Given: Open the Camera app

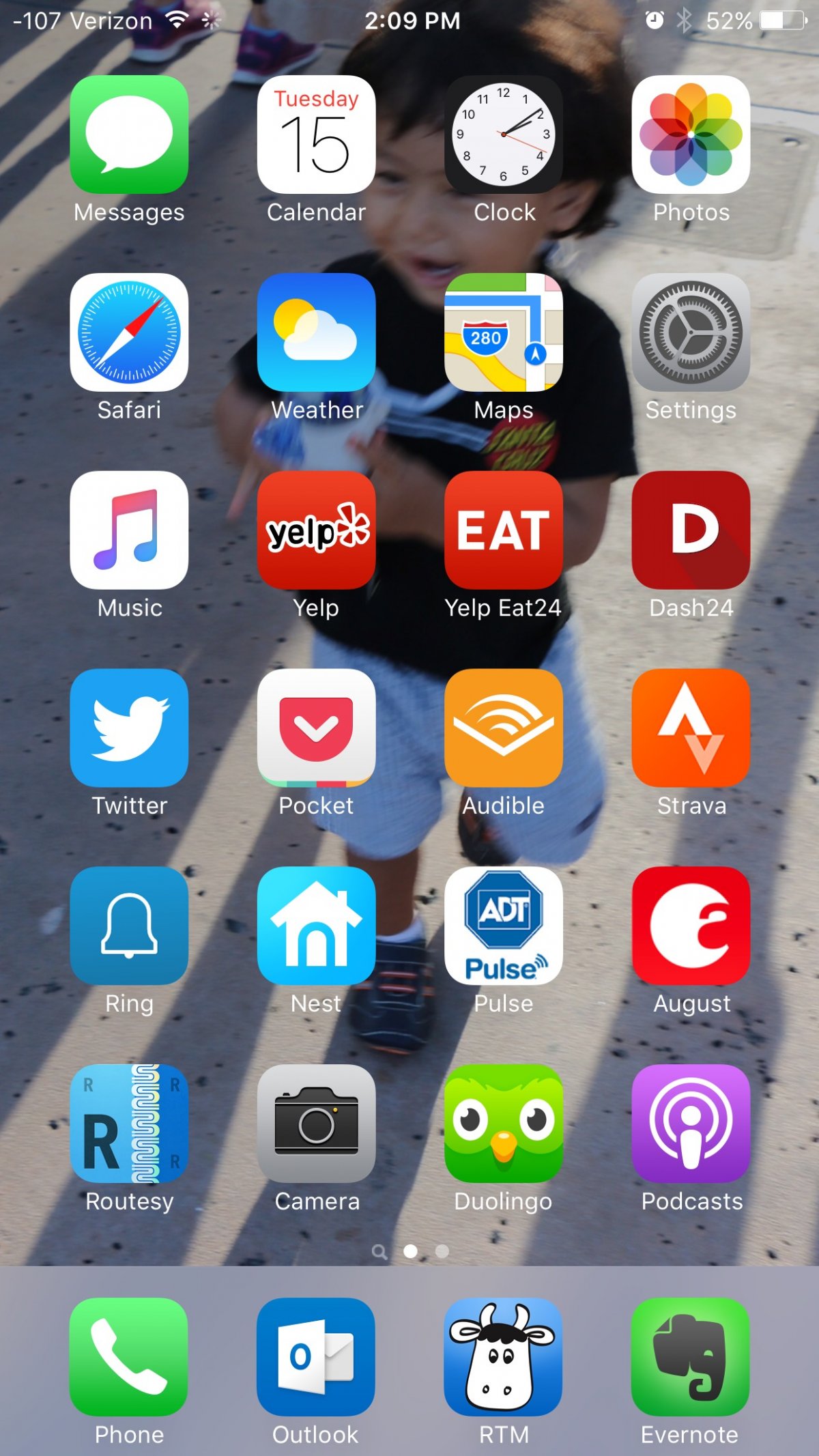Looking at the screenshot, I should [x=316, y=1124].
